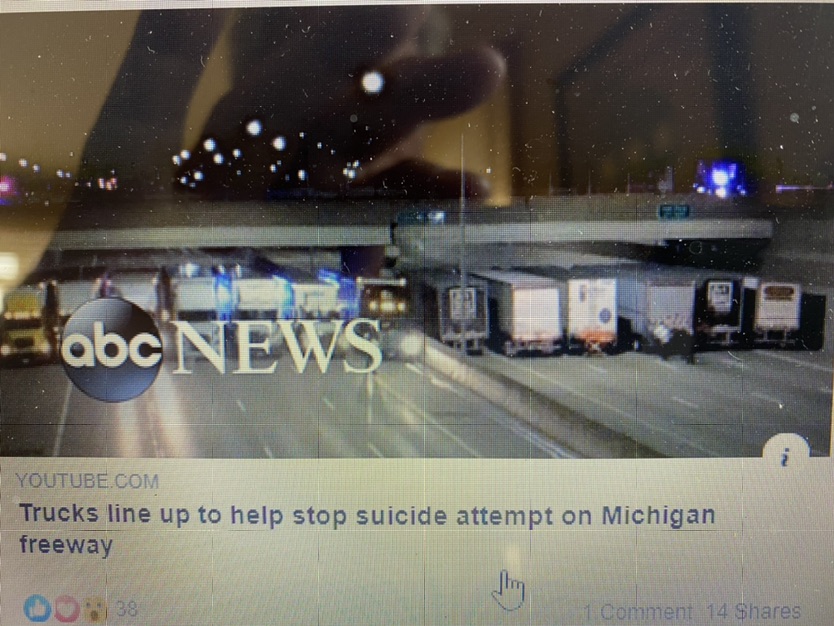View reactions on this post
The height and width of the screenshot is (626, 834).
(82, 607)
